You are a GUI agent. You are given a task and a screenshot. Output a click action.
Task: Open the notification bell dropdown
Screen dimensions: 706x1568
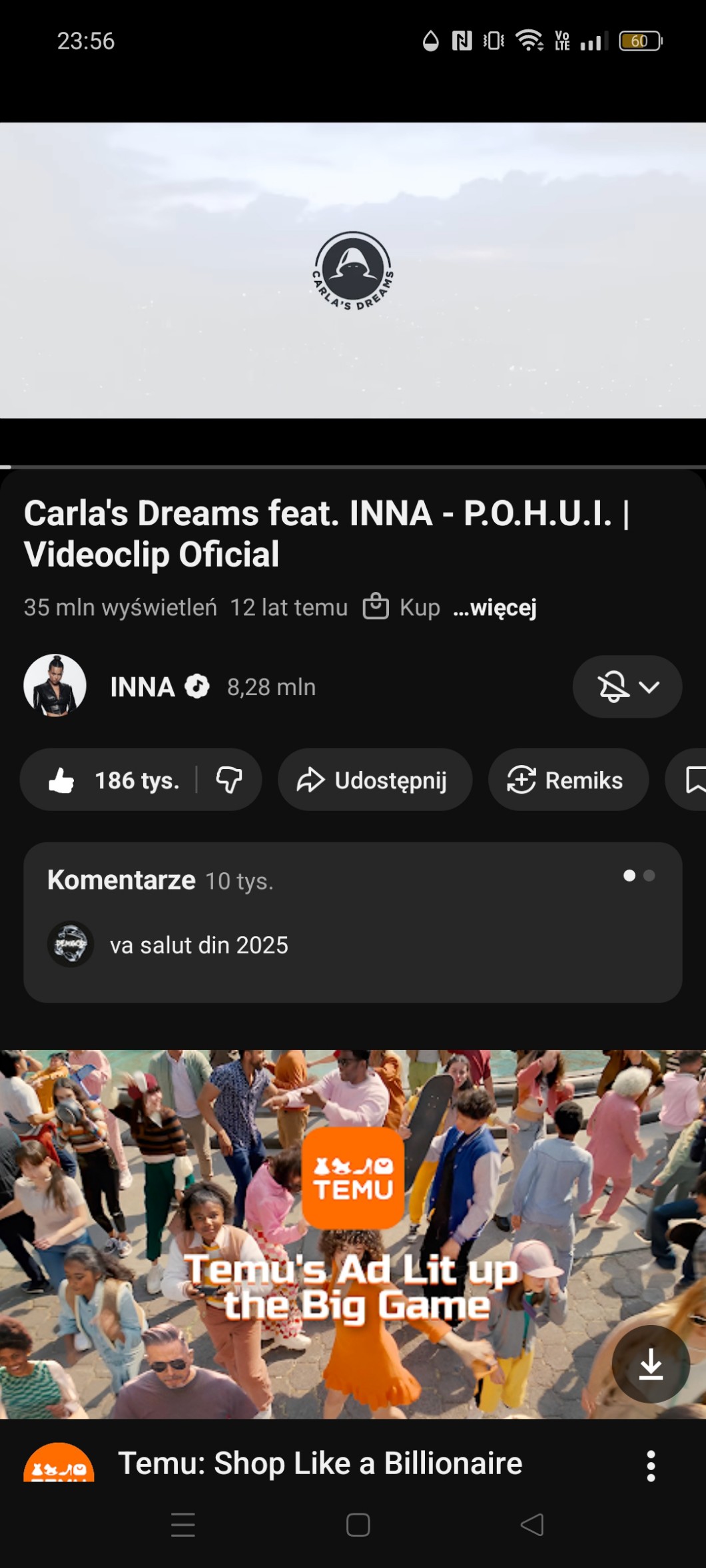click(627, 686)
